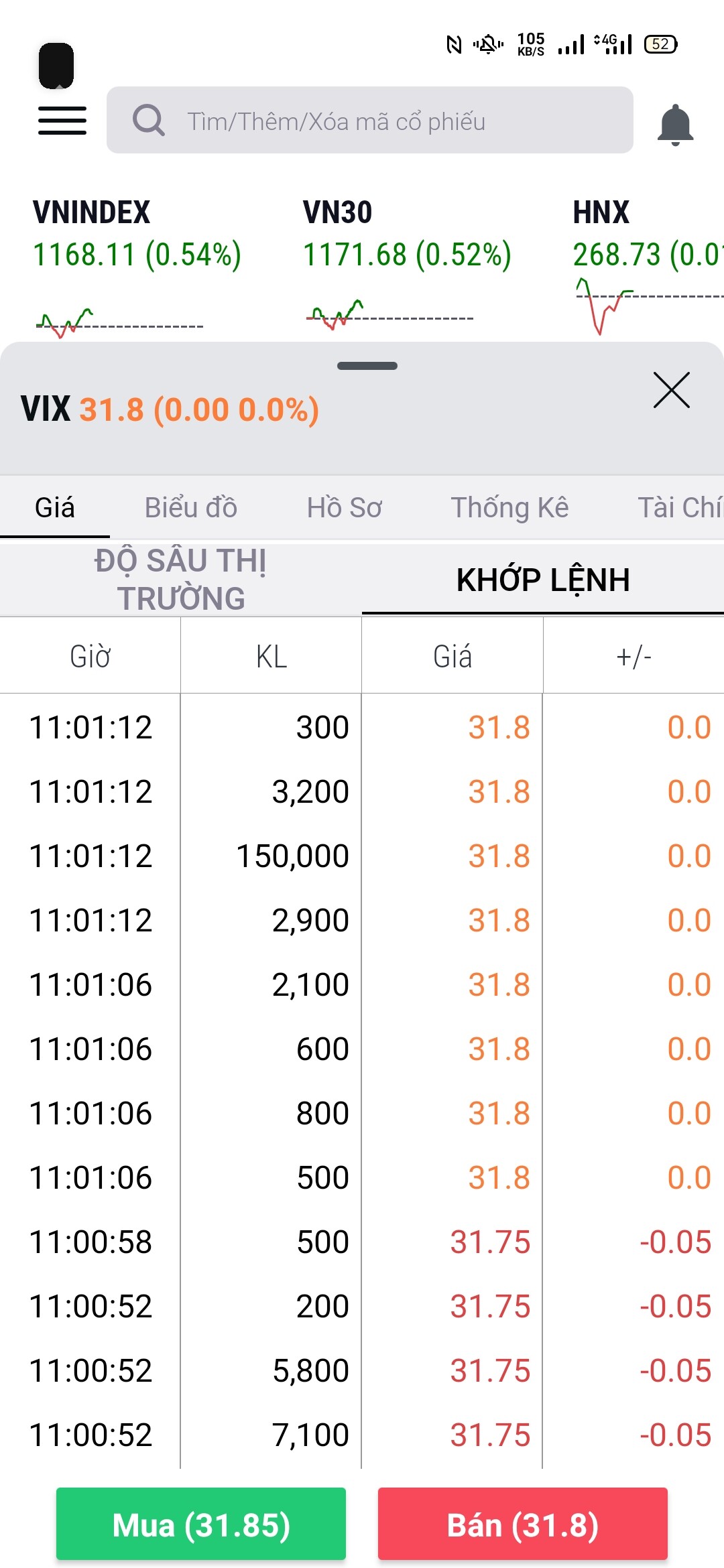
Task: Open the notifications bell
Action: (x=675, y=125)
